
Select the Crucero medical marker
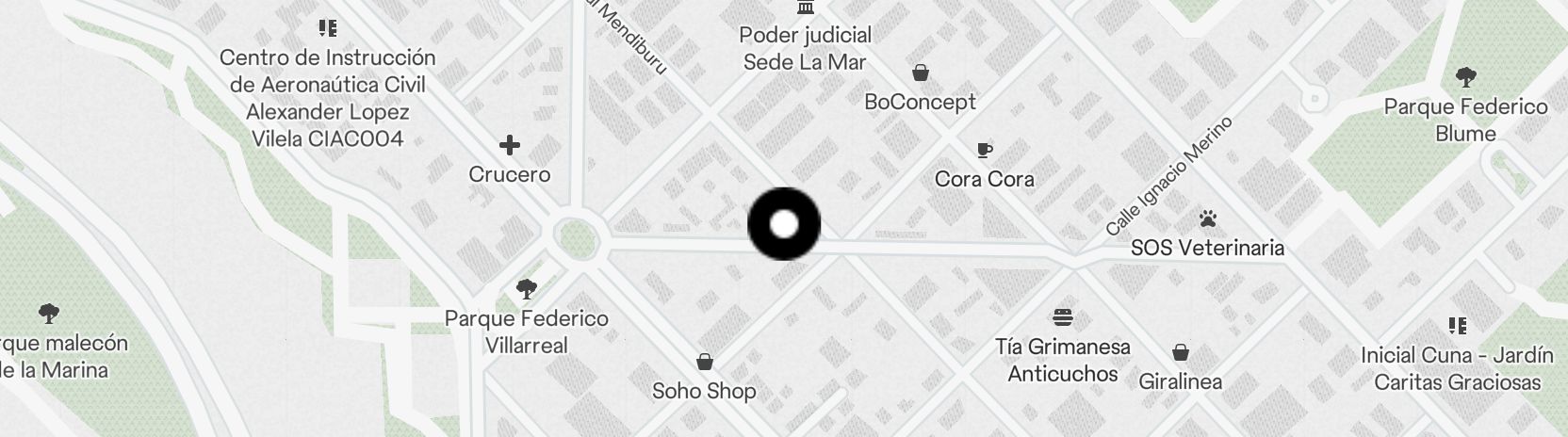coord(510,145)
